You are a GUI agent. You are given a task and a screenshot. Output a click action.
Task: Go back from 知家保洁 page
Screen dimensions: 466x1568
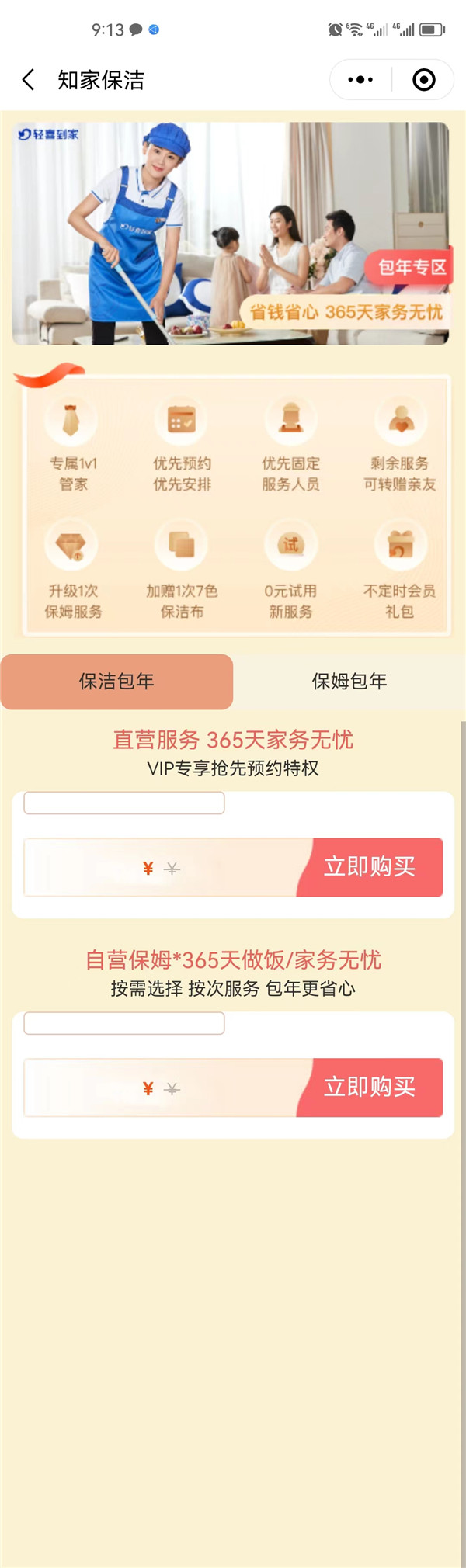29,80
